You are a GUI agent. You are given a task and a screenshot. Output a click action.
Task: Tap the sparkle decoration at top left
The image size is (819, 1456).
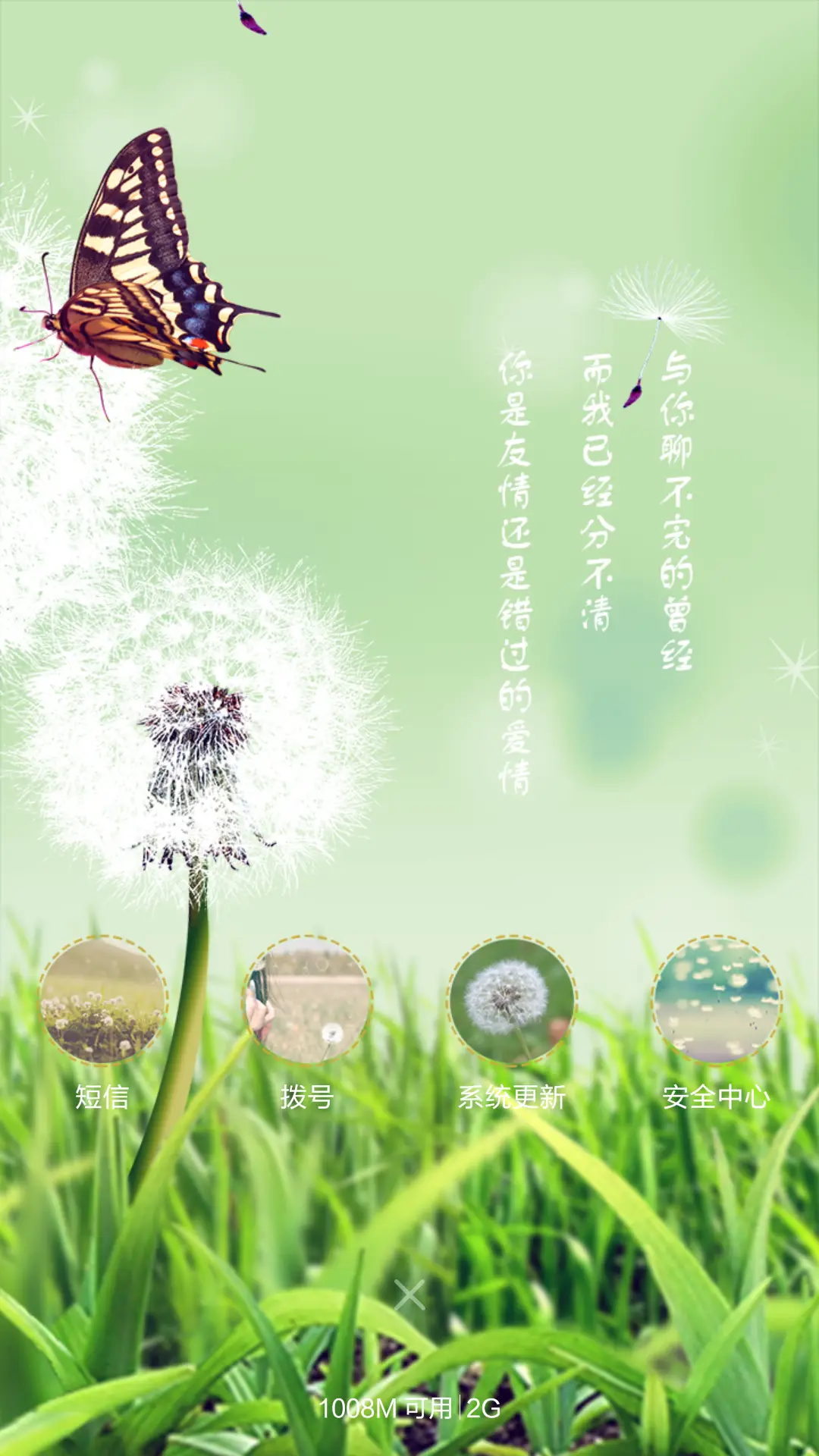[x=28, y=115]
